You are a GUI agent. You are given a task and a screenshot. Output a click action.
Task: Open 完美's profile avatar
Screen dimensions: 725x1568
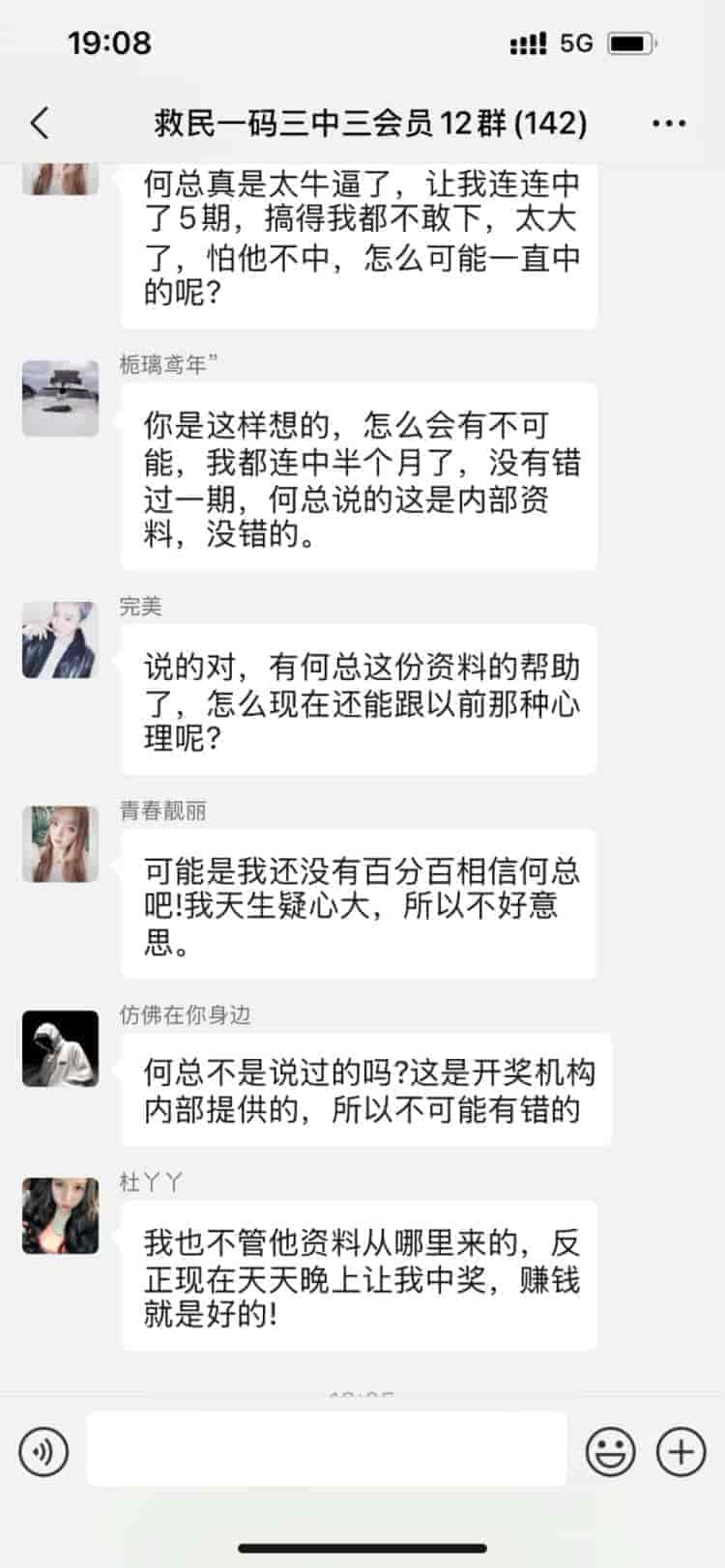[60, 640]
